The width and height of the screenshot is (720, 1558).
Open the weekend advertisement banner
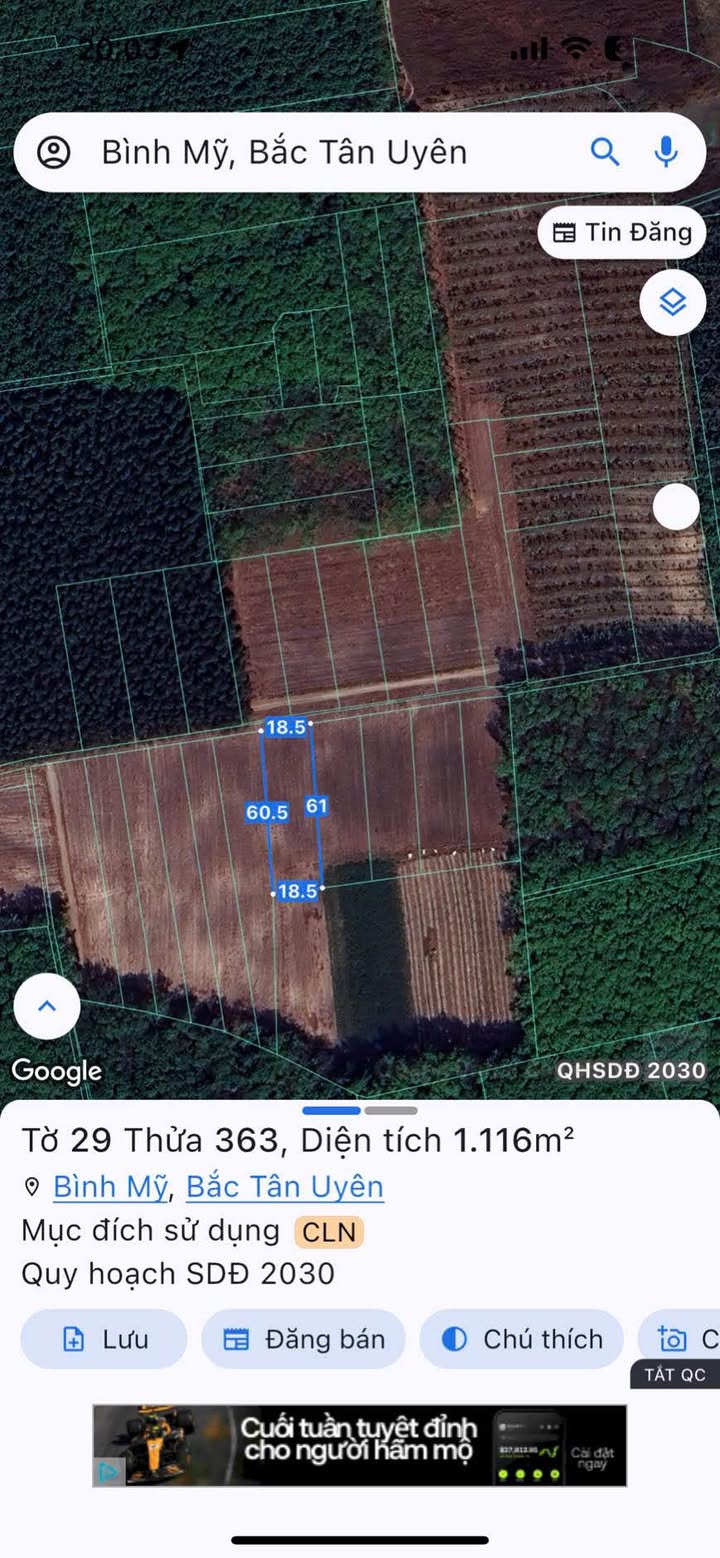click(360, 1445)
